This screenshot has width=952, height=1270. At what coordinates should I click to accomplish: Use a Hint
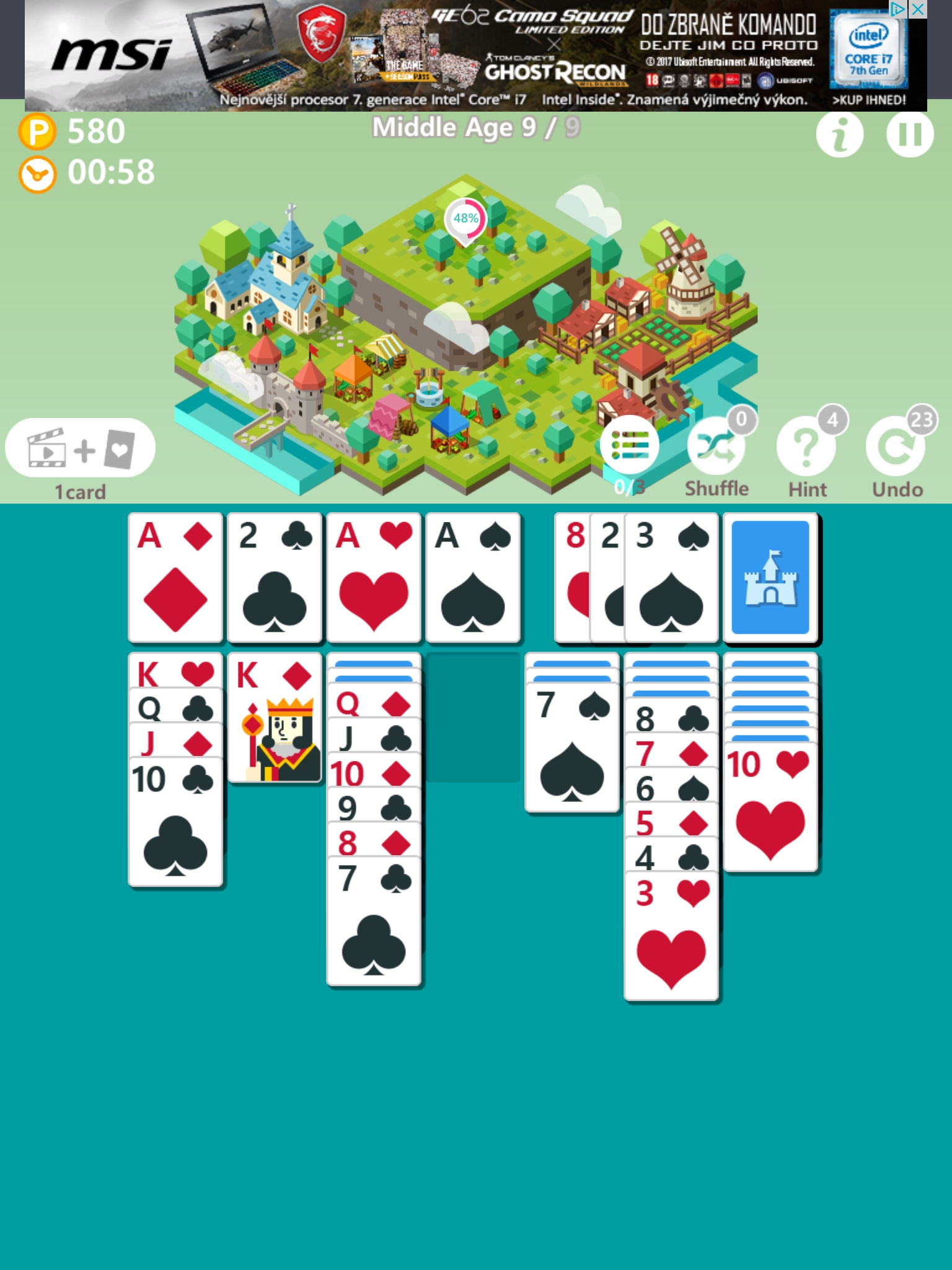806,448
